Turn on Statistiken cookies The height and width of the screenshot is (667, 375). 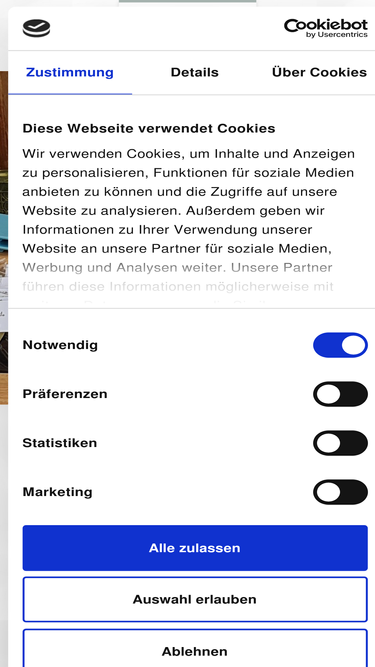340,443
